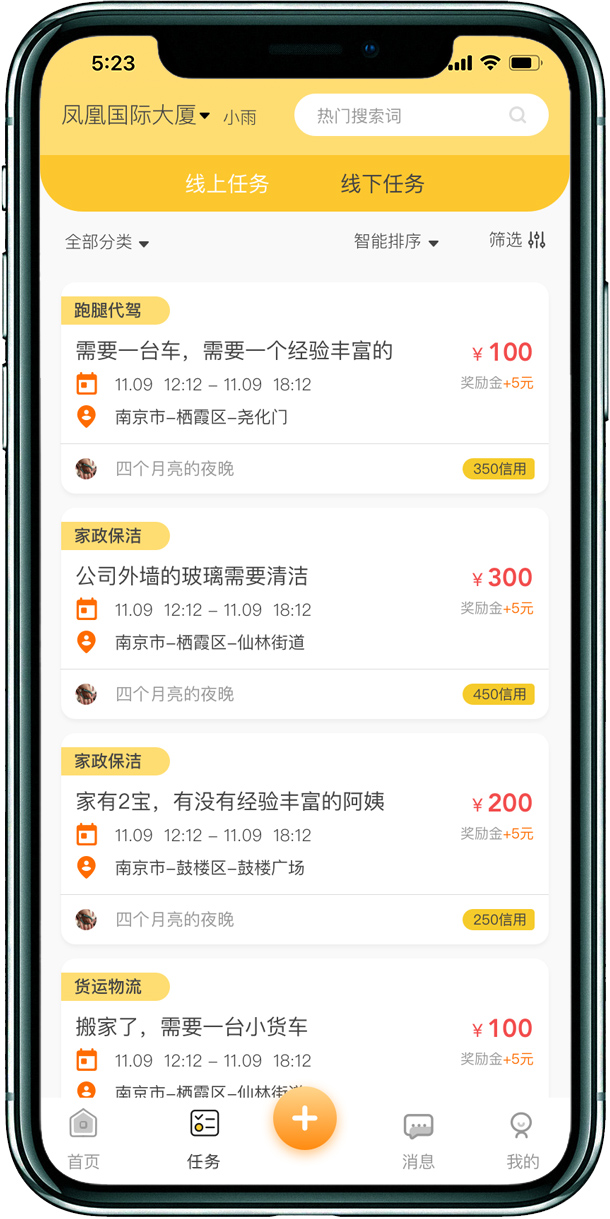The width and height of the screenshot is (610, 1219).
Task: Change location 凤凰国际大厦 dropdown
Action: 136,115
